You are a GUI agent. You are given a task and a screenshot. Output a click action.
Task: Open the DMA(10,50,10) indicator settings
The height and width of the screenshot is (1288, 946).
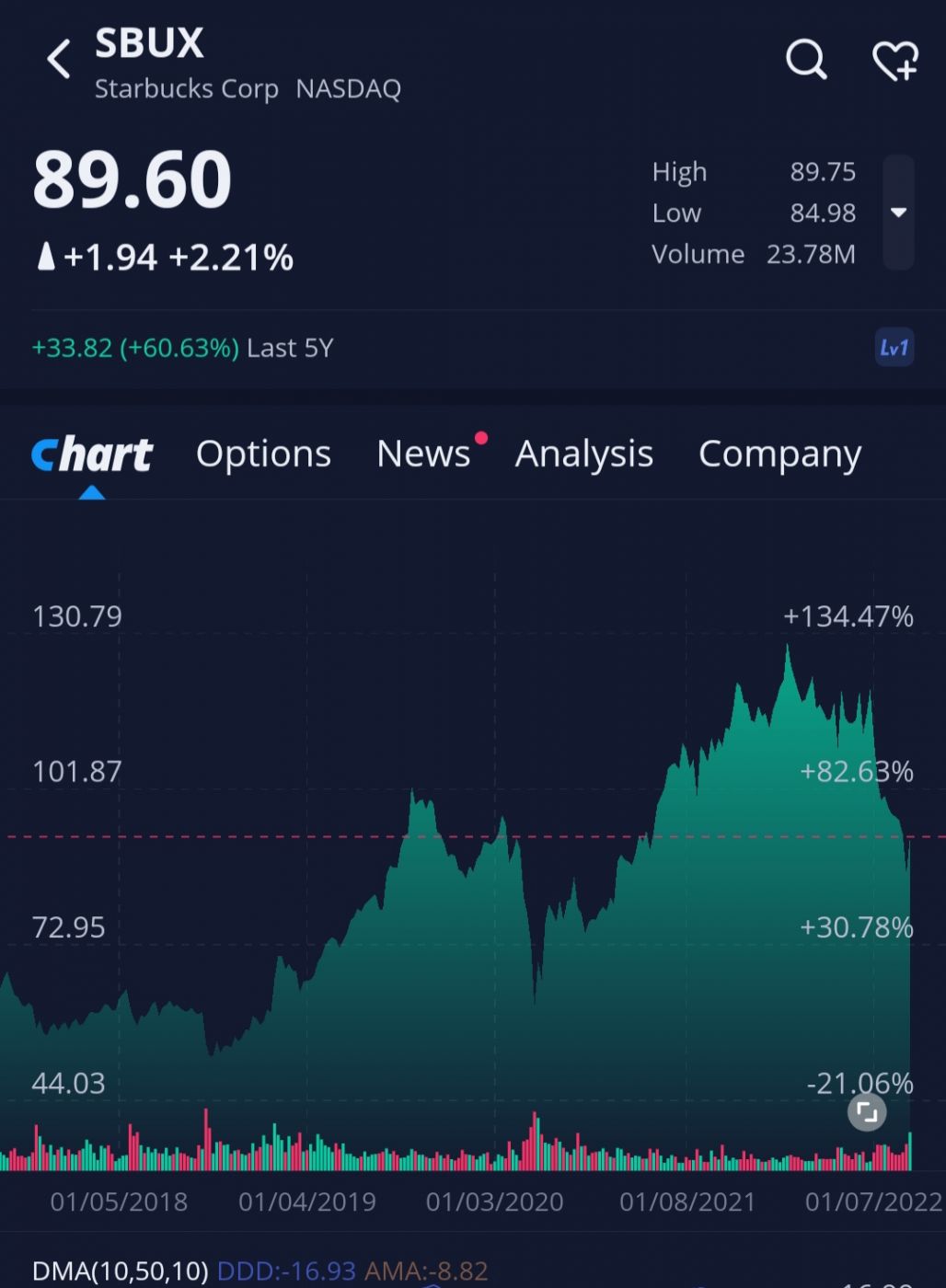[x=120, y=1271]
